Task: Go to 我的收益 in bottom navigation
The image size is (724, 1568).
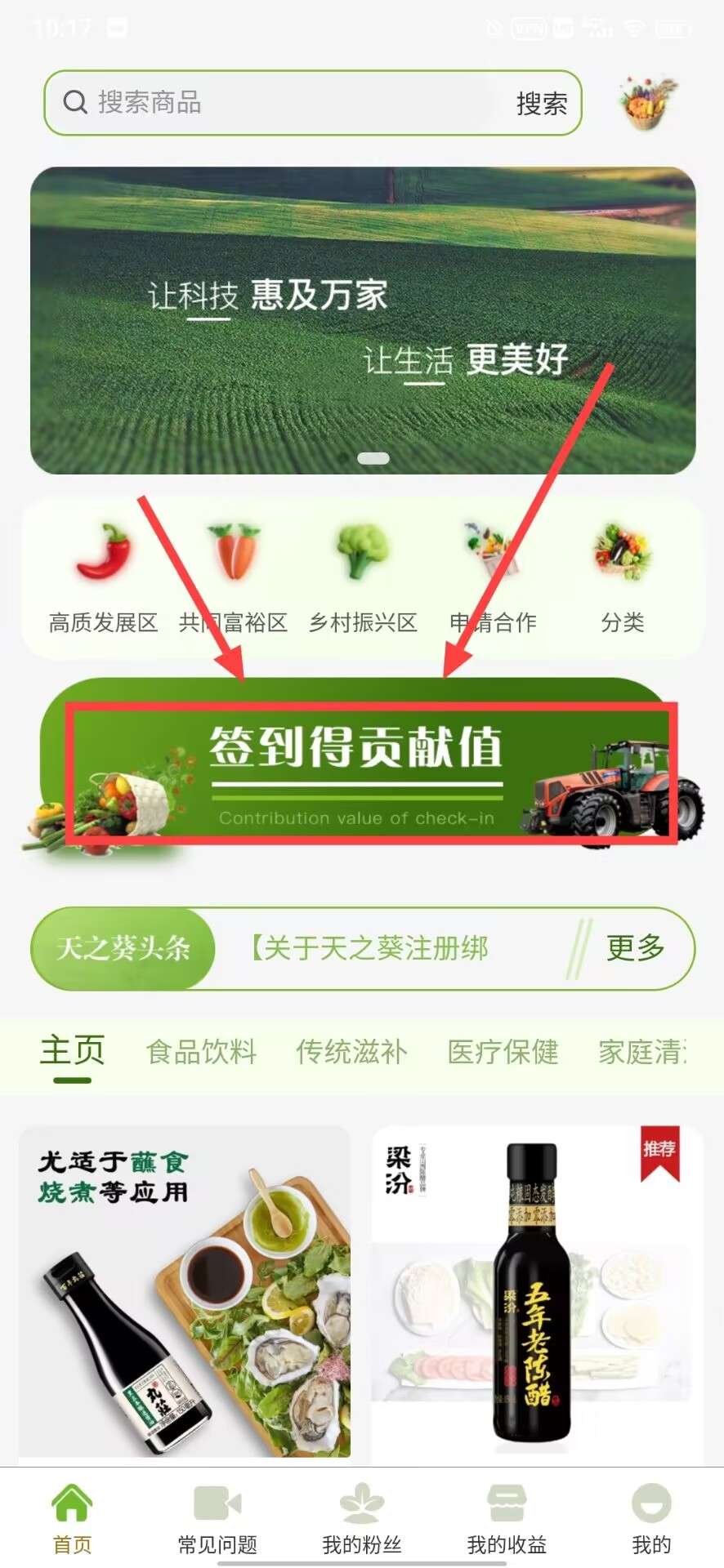Action: tap(507, 1520)
